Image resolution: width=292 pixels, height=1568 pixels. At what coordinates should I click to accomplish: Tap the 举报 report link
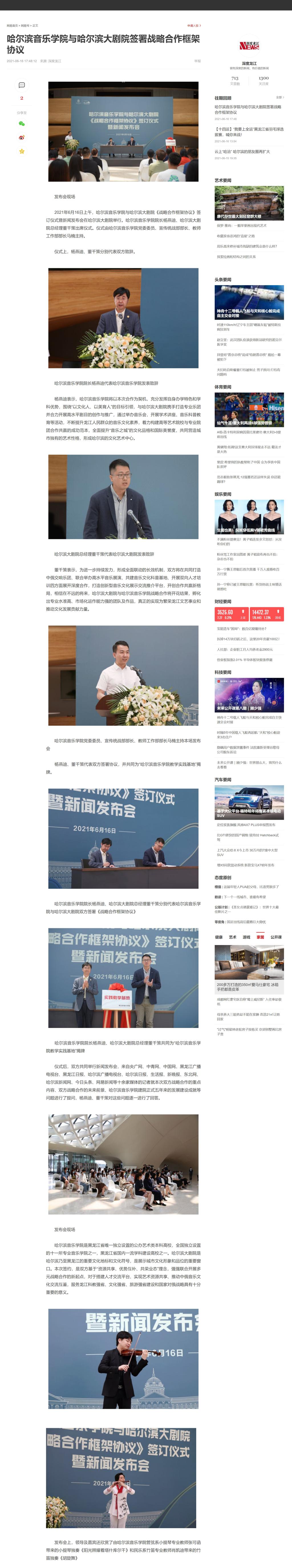197,61
